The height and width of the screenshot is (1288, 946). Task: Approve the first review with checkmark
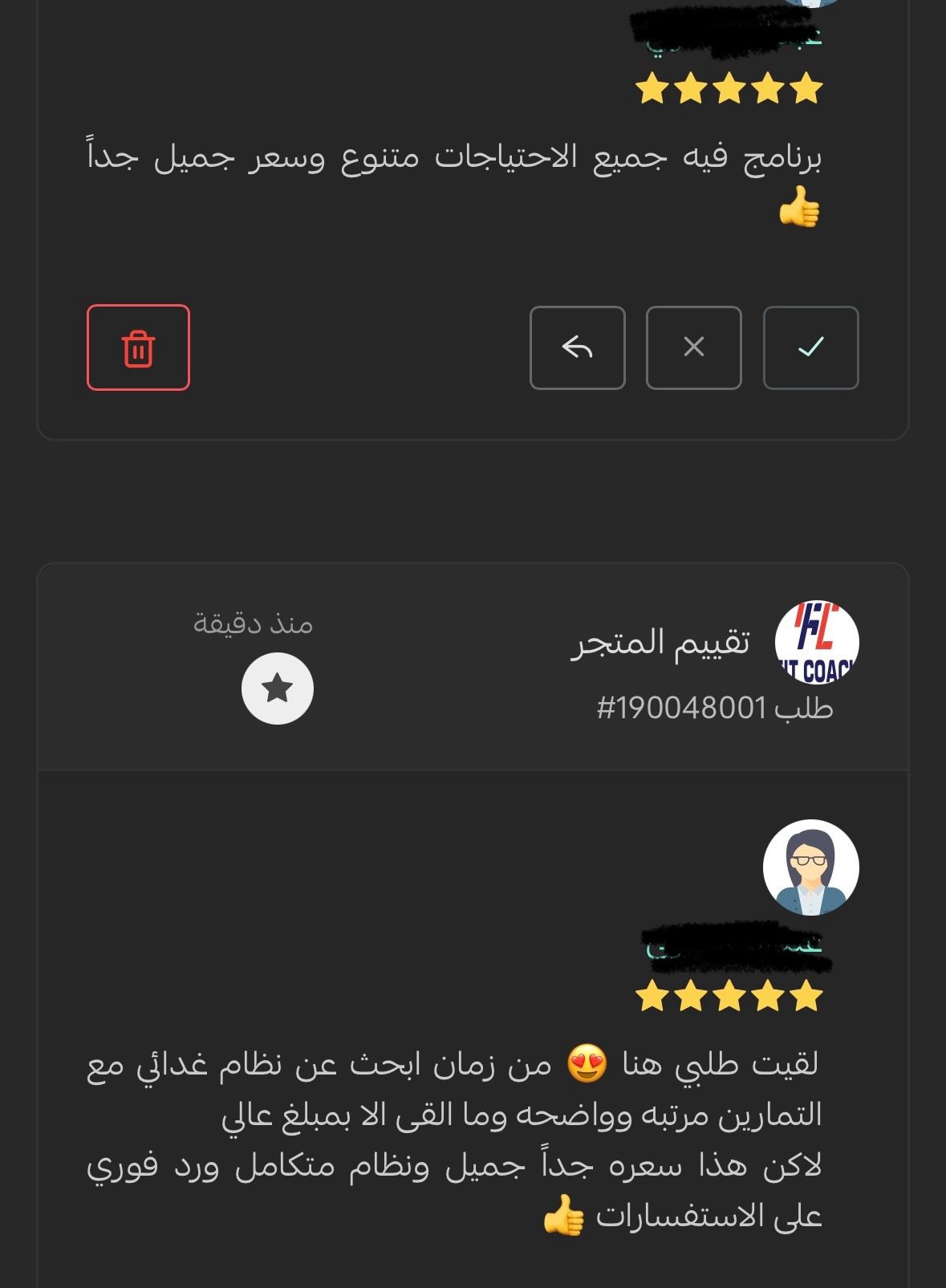click(x=810, y=347)
